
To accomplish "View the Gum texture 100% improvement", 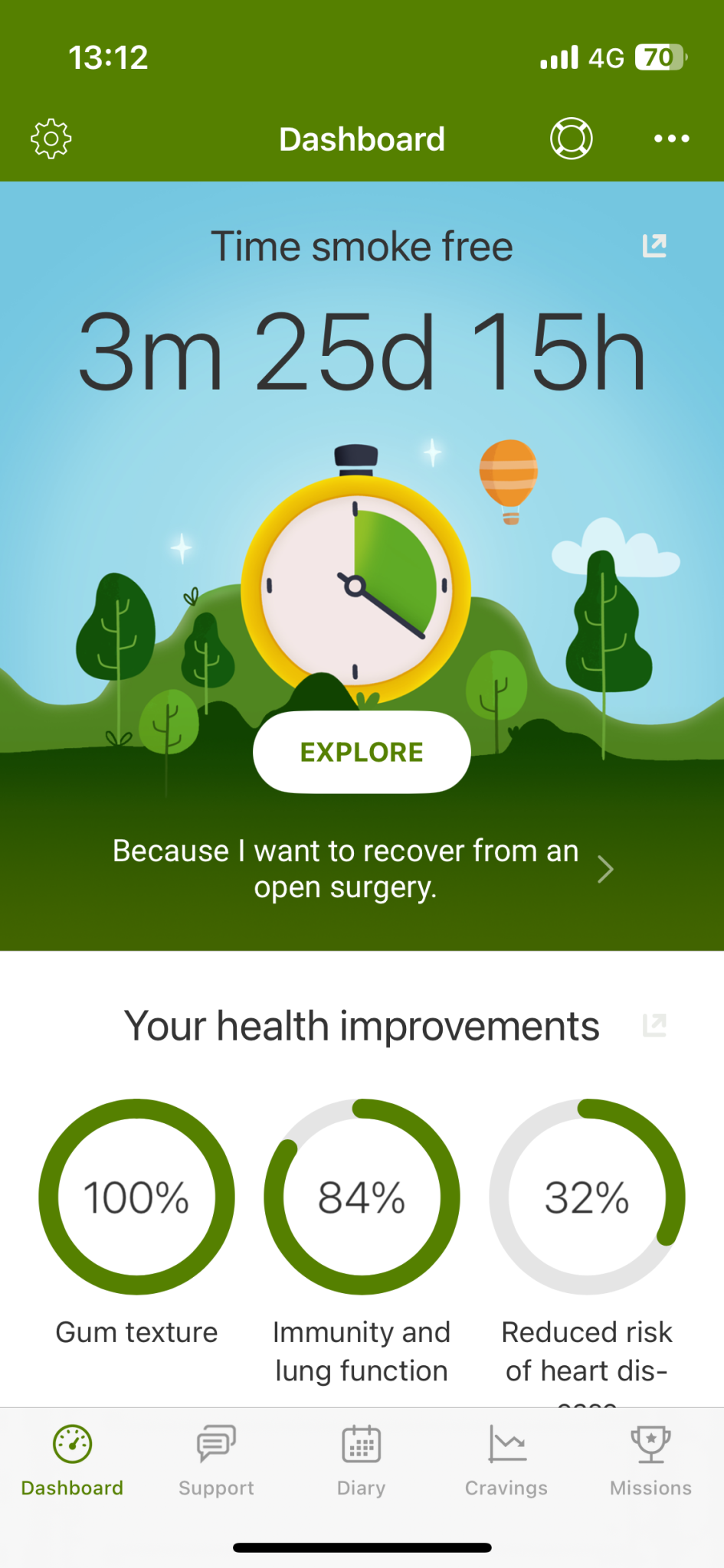I will (136, 1197).
